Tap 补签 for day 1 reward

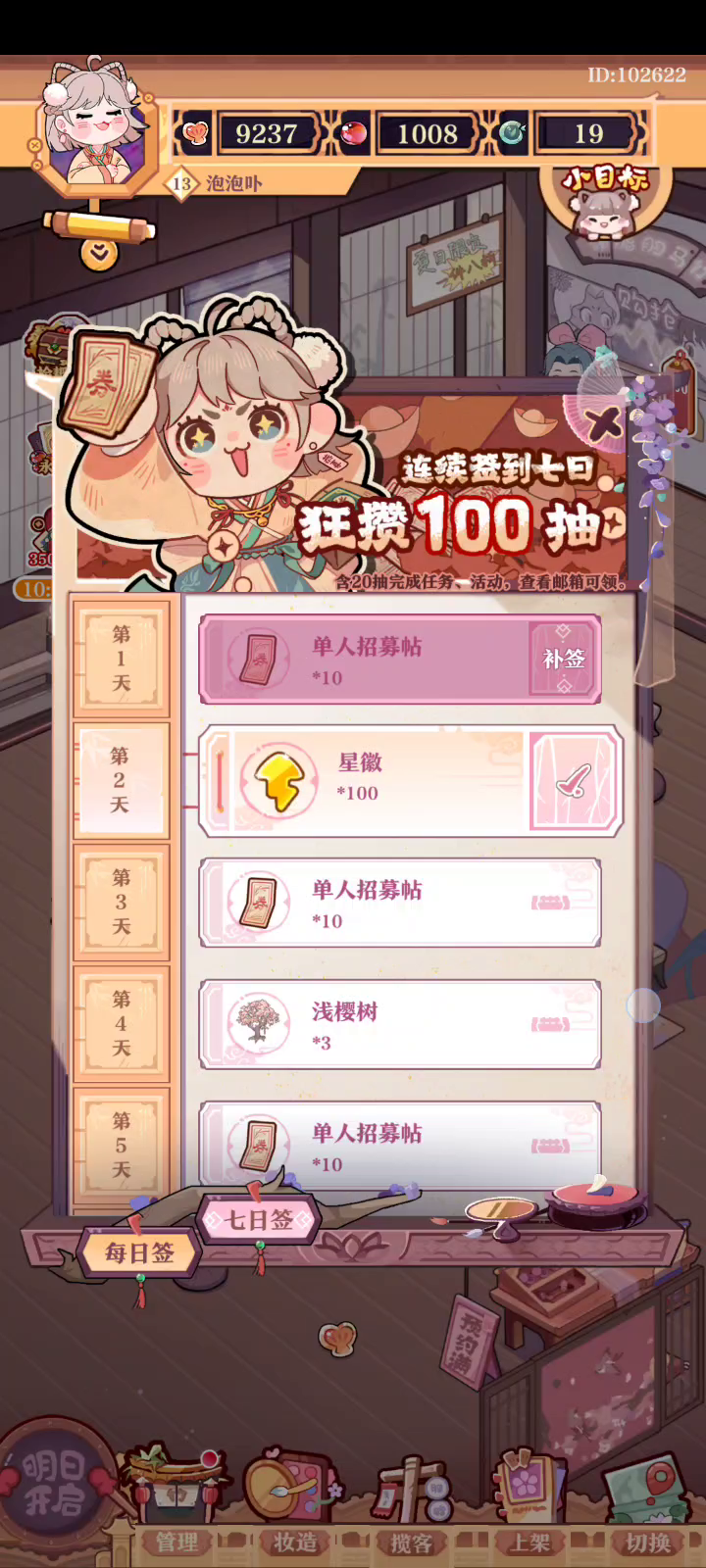[563, 660]
